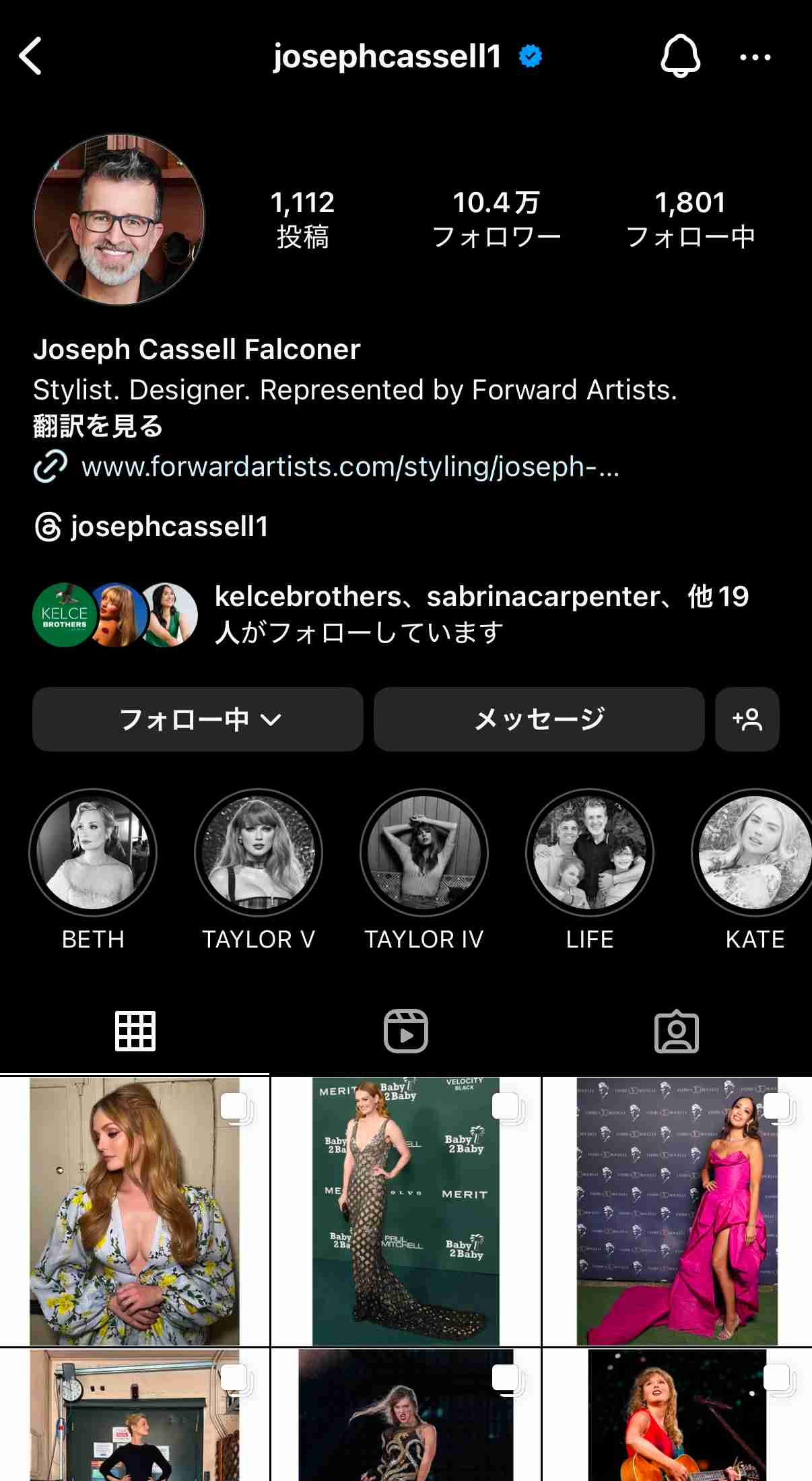
Task: View the フォロワー followers list
Action: [x=496, y=220]
